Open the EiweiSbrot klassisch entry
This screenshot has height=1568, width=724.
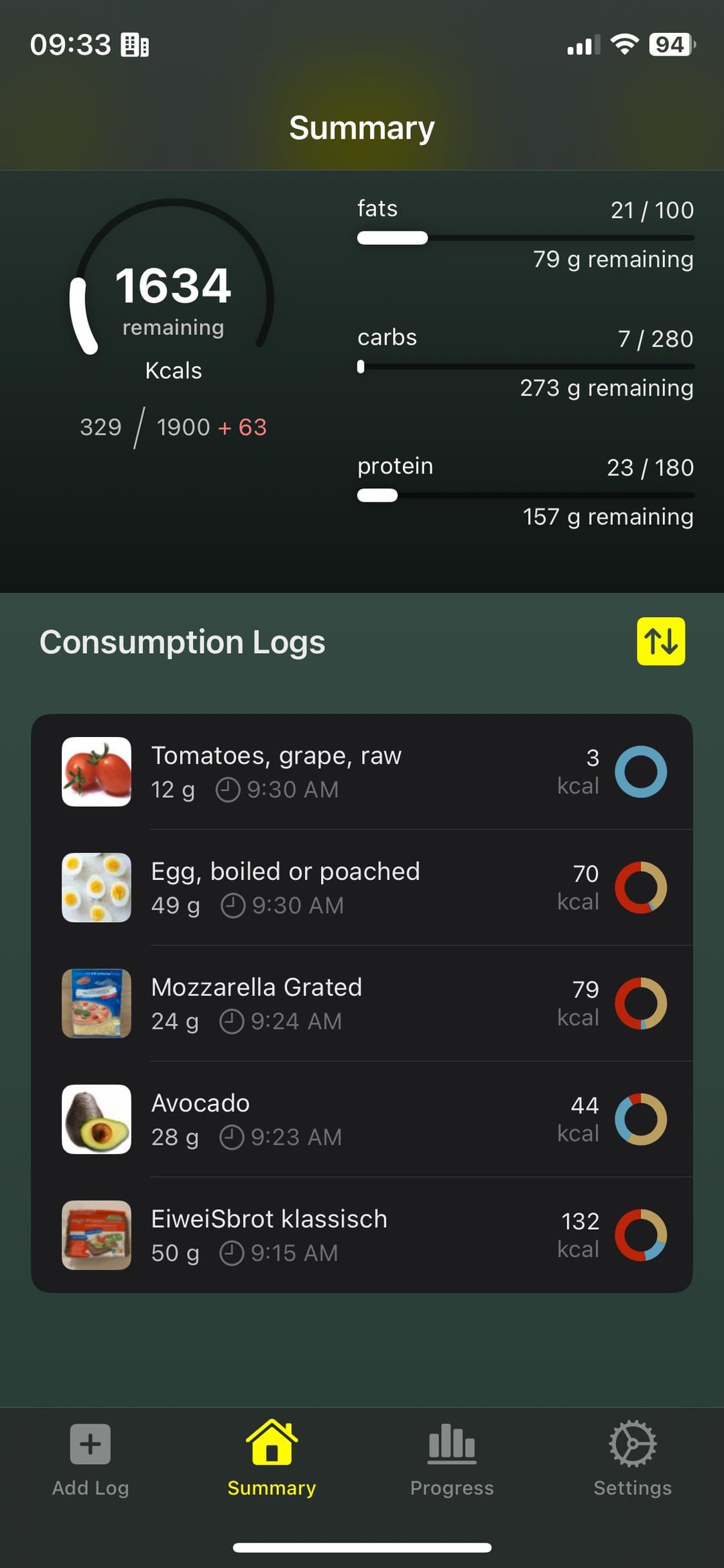(362, 1235)
